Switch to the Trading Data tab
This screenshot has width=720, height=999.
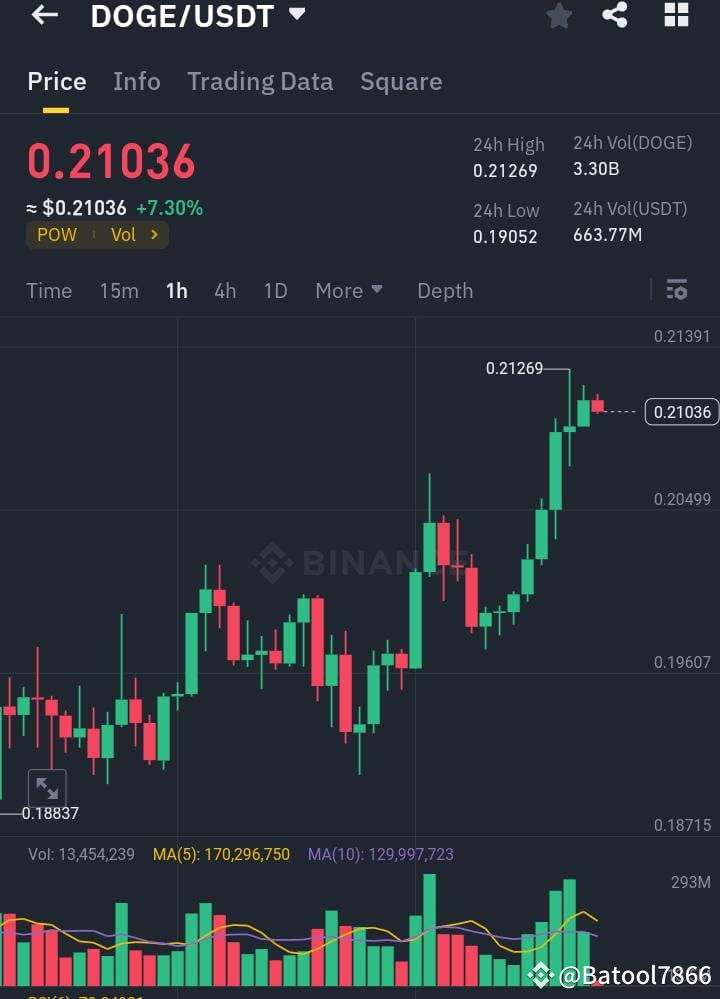coord(260,82)
